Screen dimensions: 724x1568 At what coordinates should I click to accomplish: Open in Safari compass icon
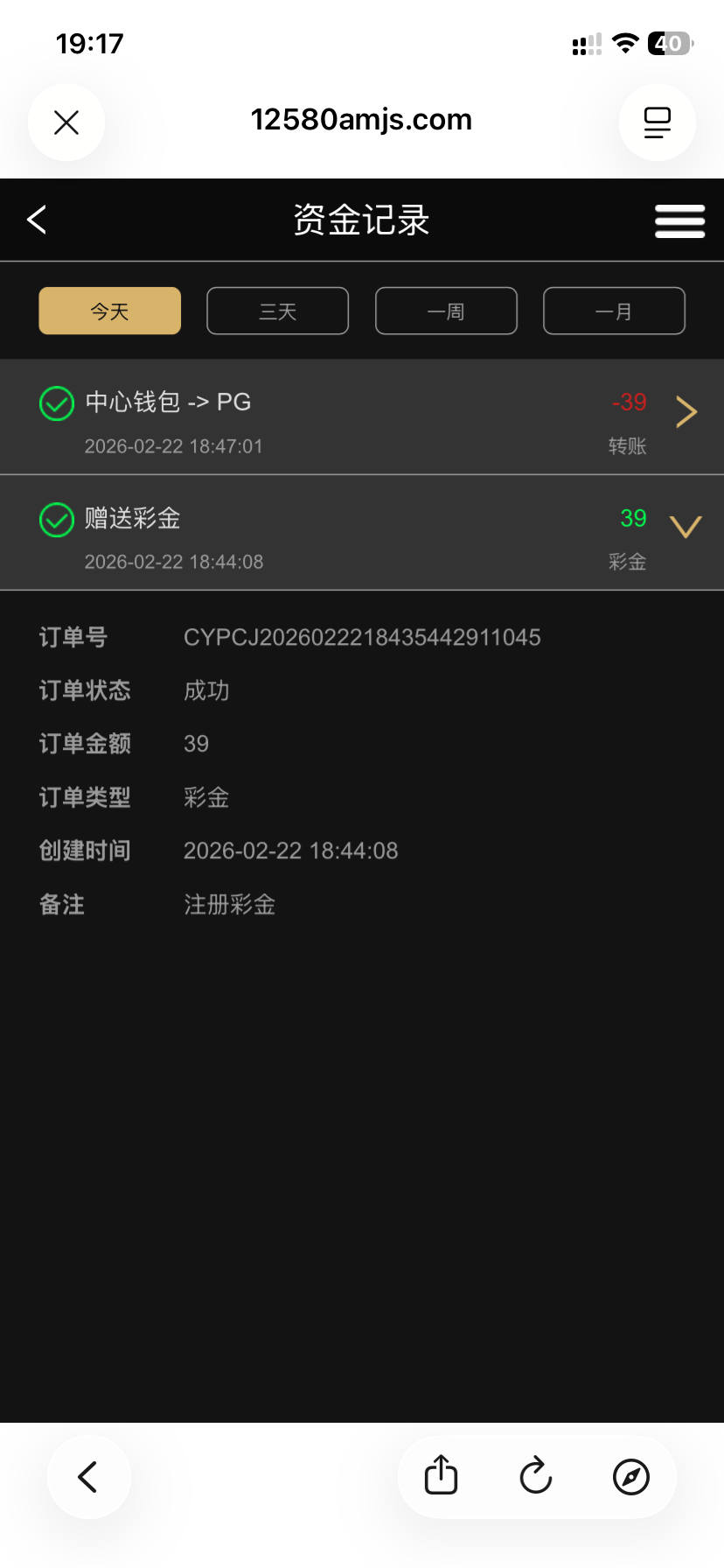coord(630,1477)
